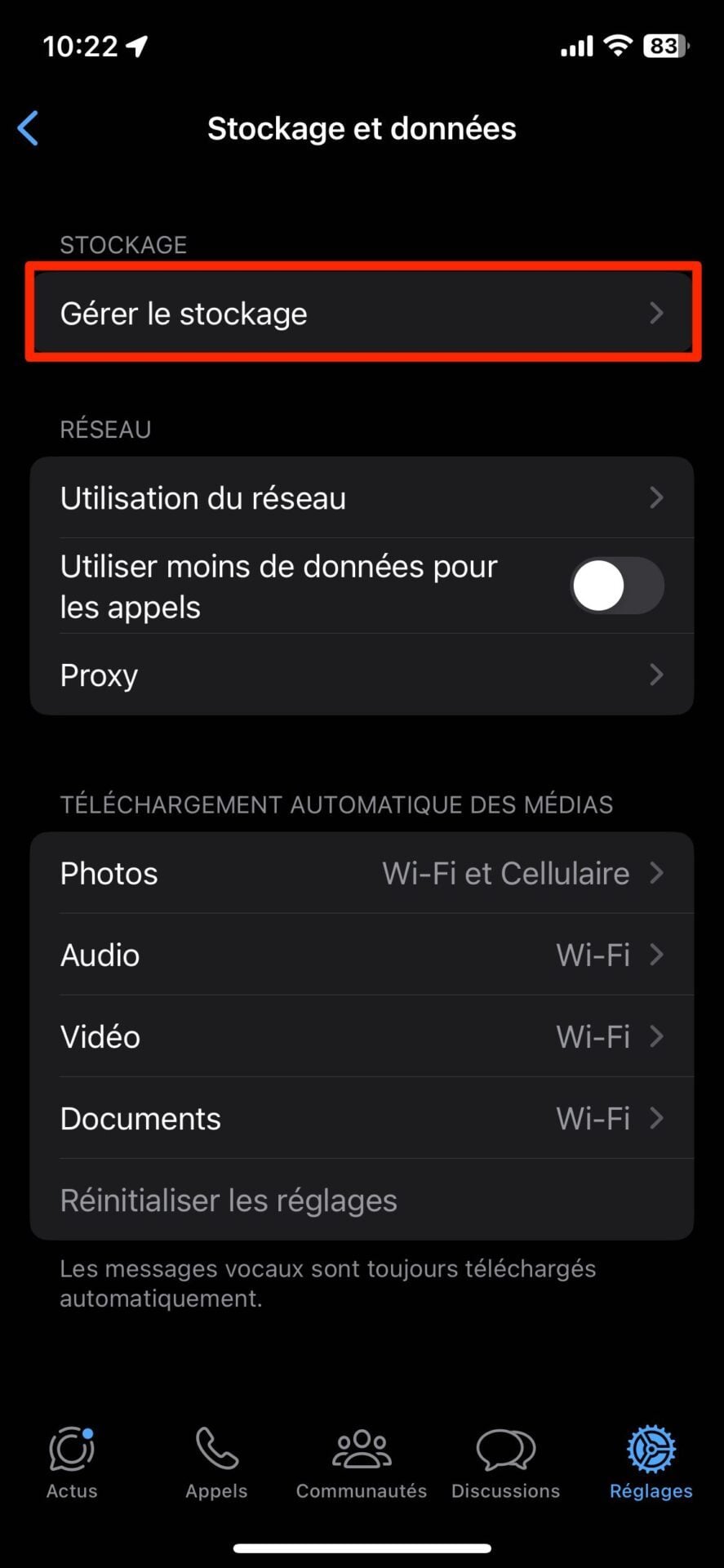Image resolution: width=724 pixels, height=1568 pixels.
Task: Switch to the Communautés tab
Action: [362, 1463]
